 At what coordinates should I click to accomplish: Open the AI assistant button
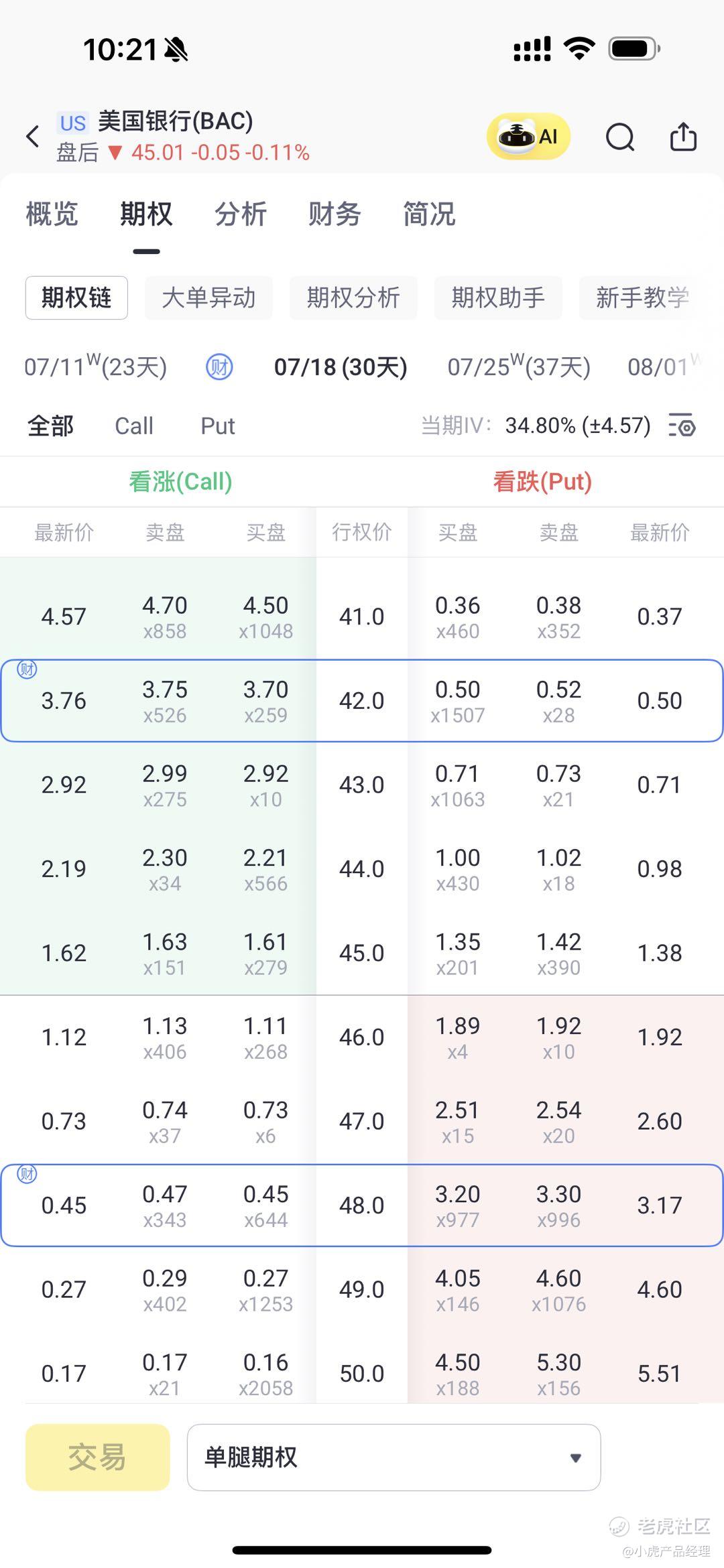(528, 137)
